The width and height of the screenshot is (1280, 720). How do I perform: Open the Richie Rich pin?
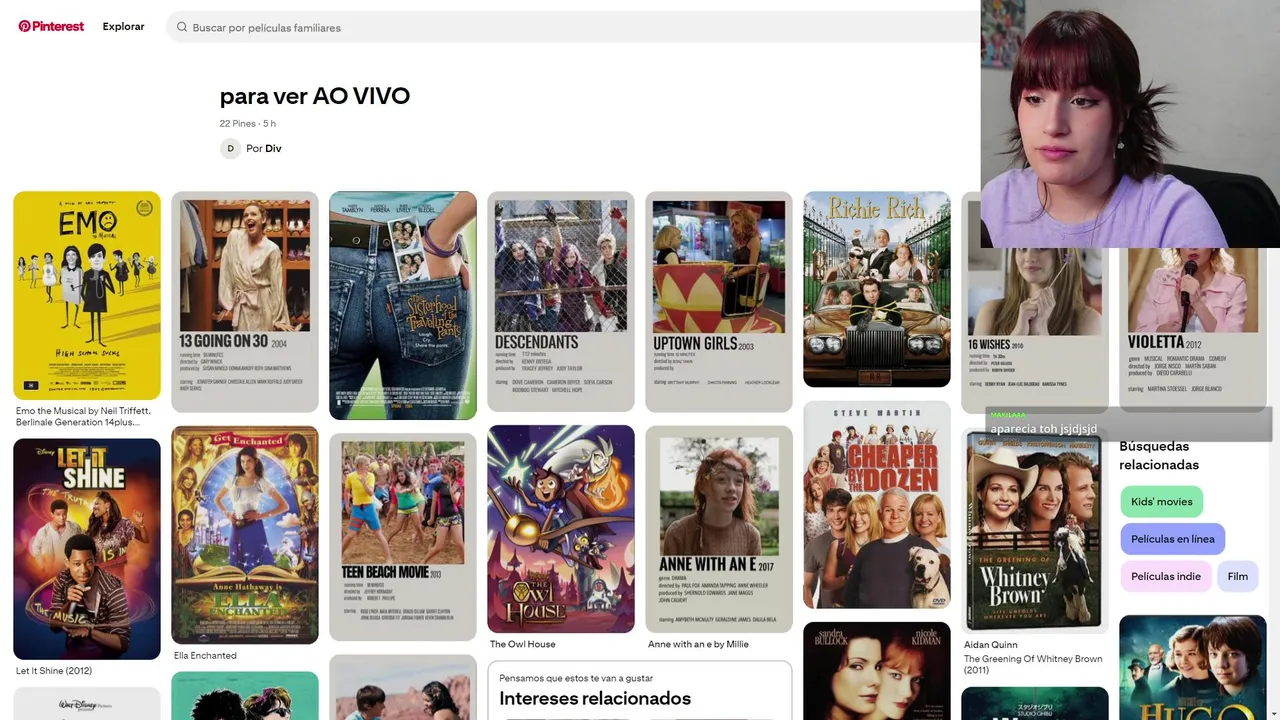pos(877,289)
